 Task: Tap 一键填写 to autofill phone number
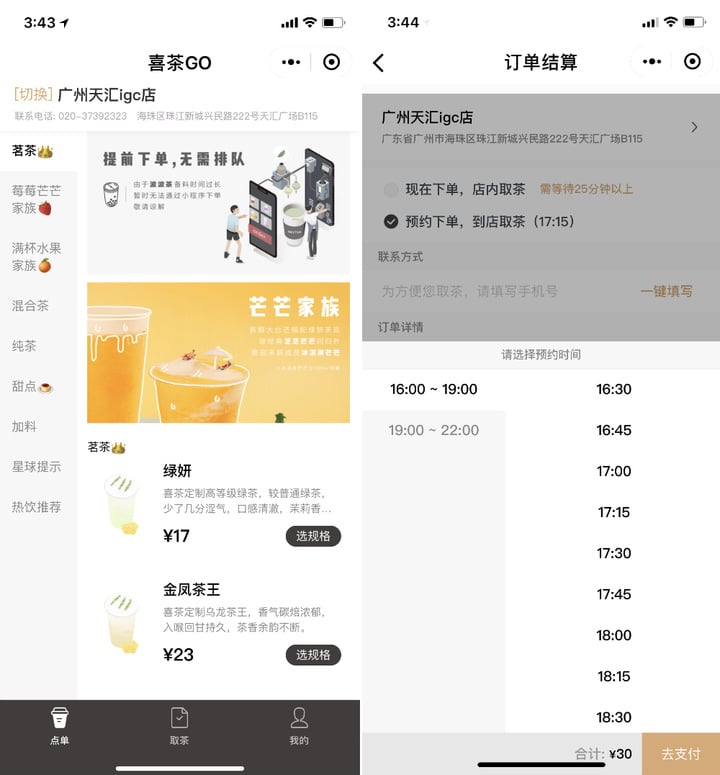click(666, 291)
